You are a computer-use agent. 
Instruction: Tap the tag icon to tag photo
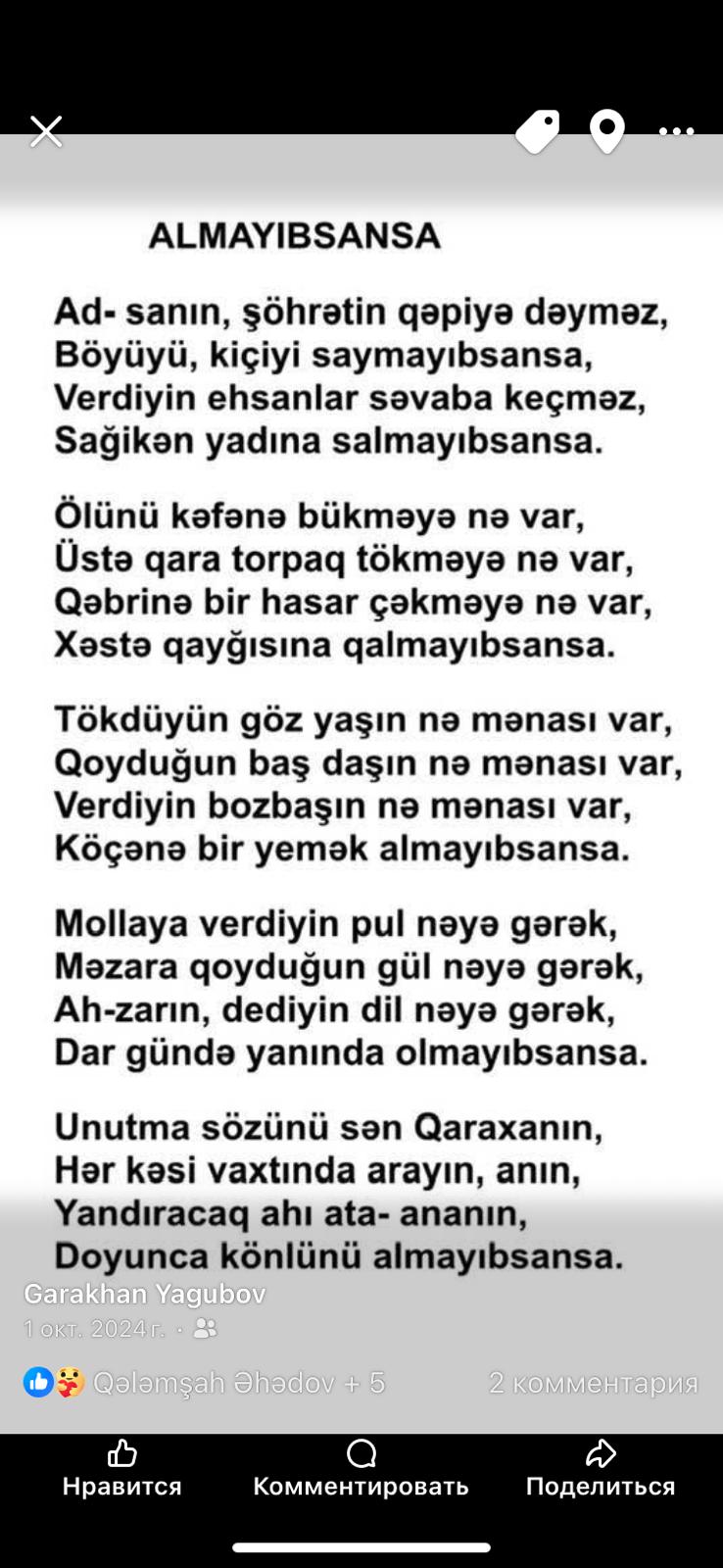[537, 131]
